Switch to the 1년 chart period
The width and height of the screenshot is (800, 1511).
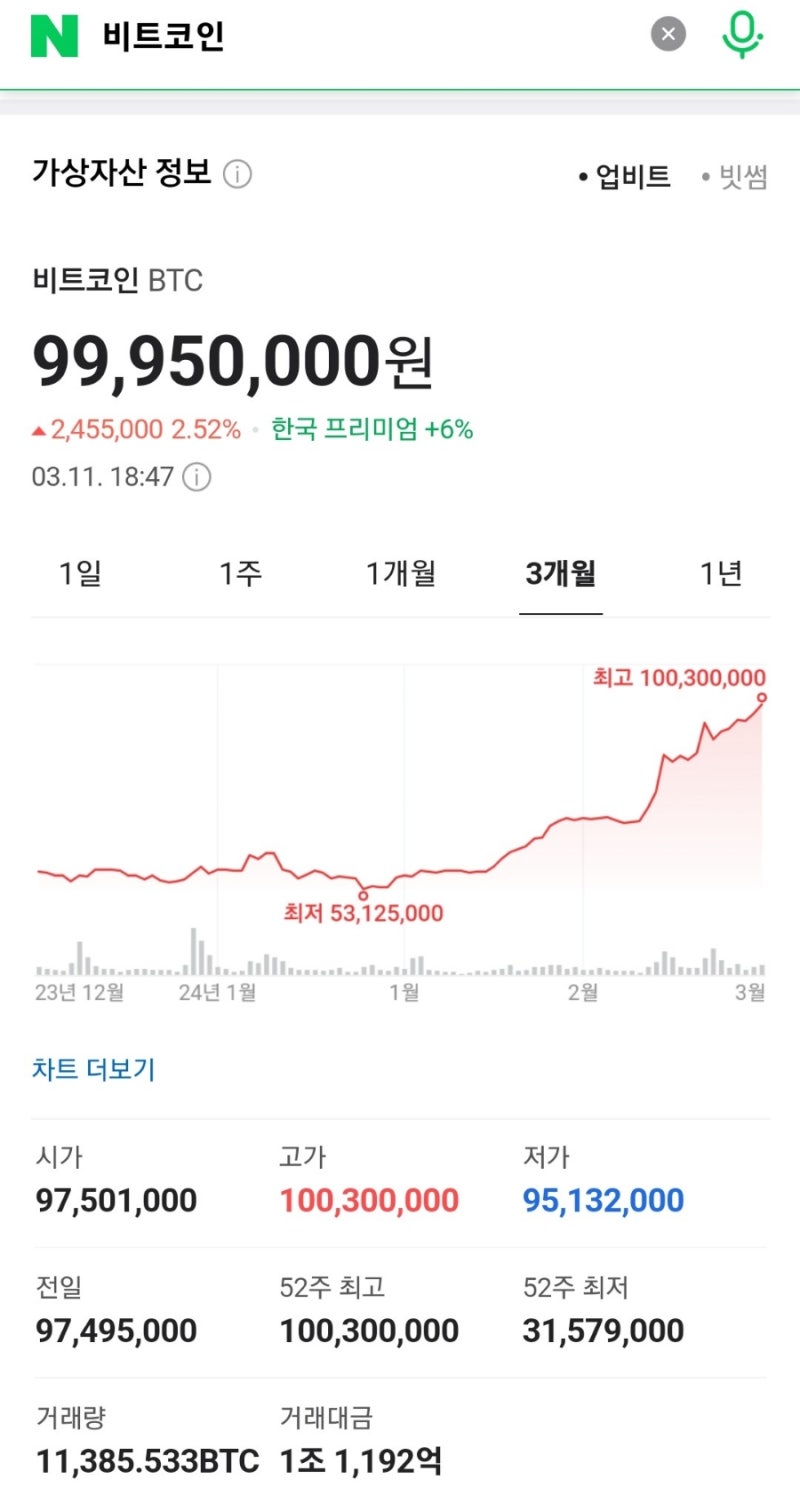pos(722,574)
